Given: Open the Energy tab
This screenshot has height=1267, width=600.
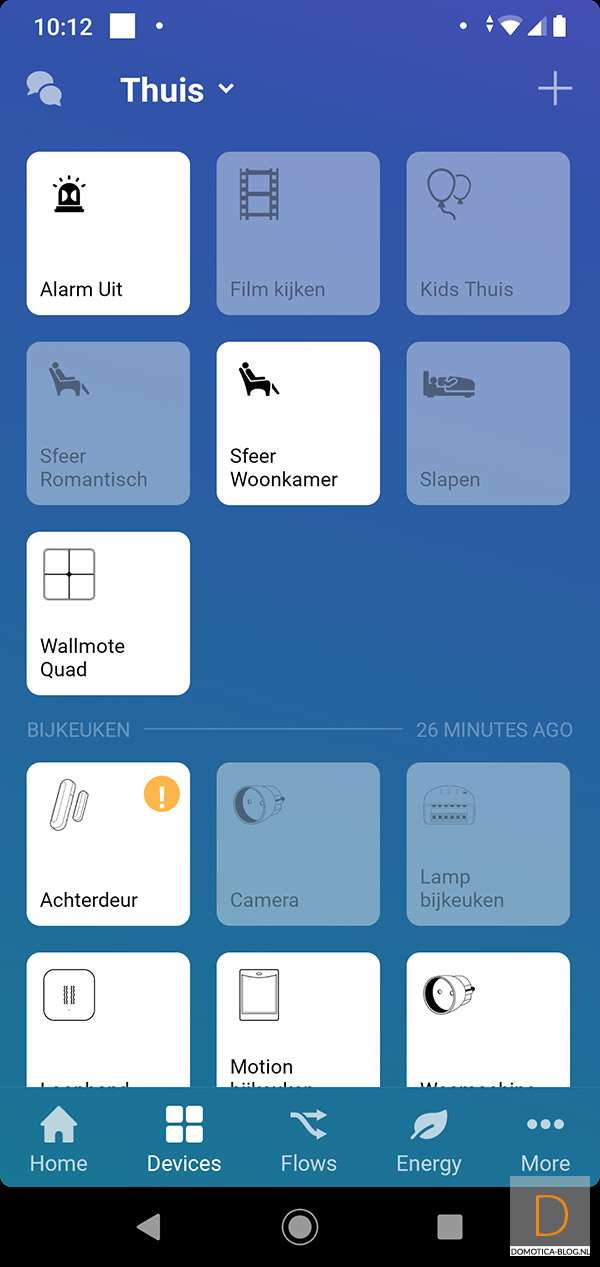Looking at the screenshot, I should [x=429, y=1140].
